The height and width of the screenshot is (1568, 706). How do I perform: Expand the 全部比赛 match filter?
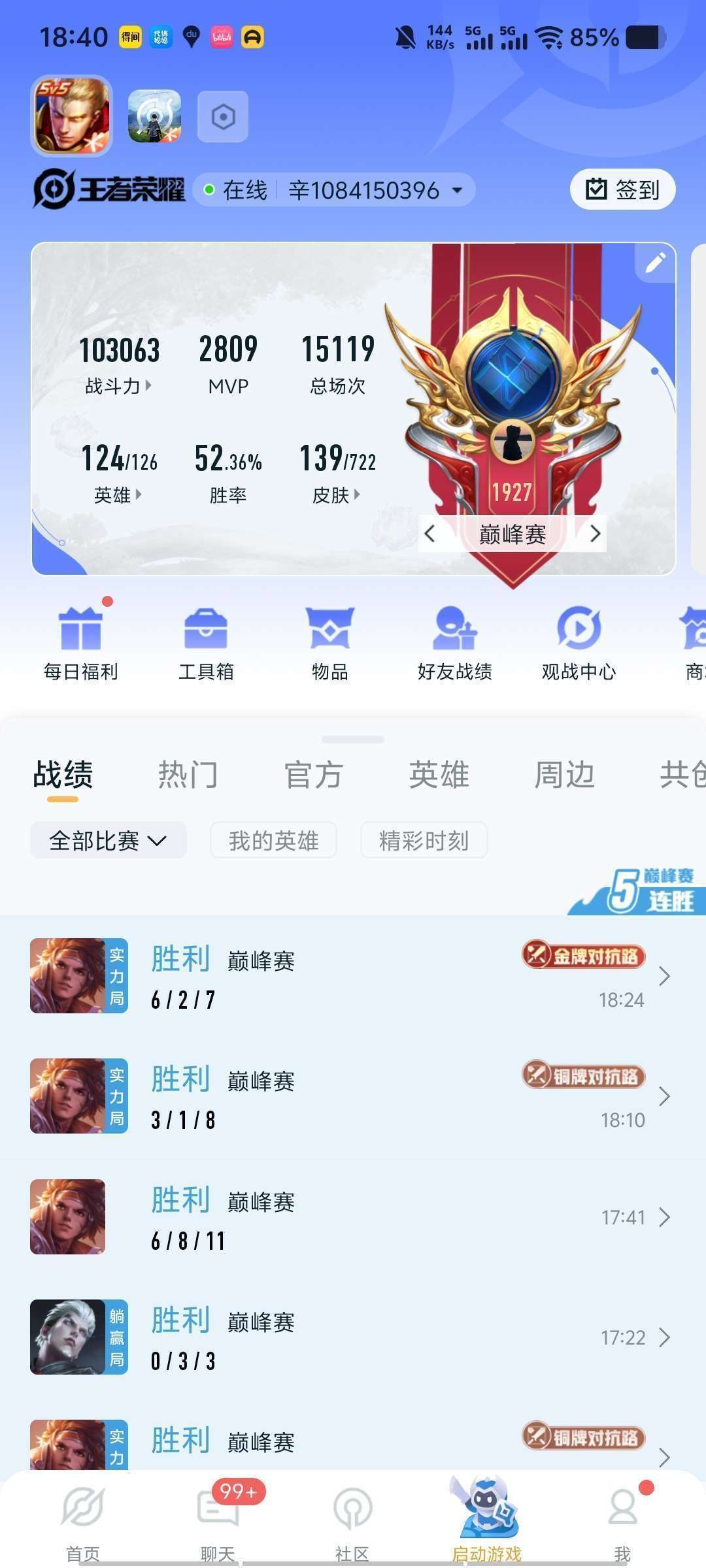coord(109,840)
